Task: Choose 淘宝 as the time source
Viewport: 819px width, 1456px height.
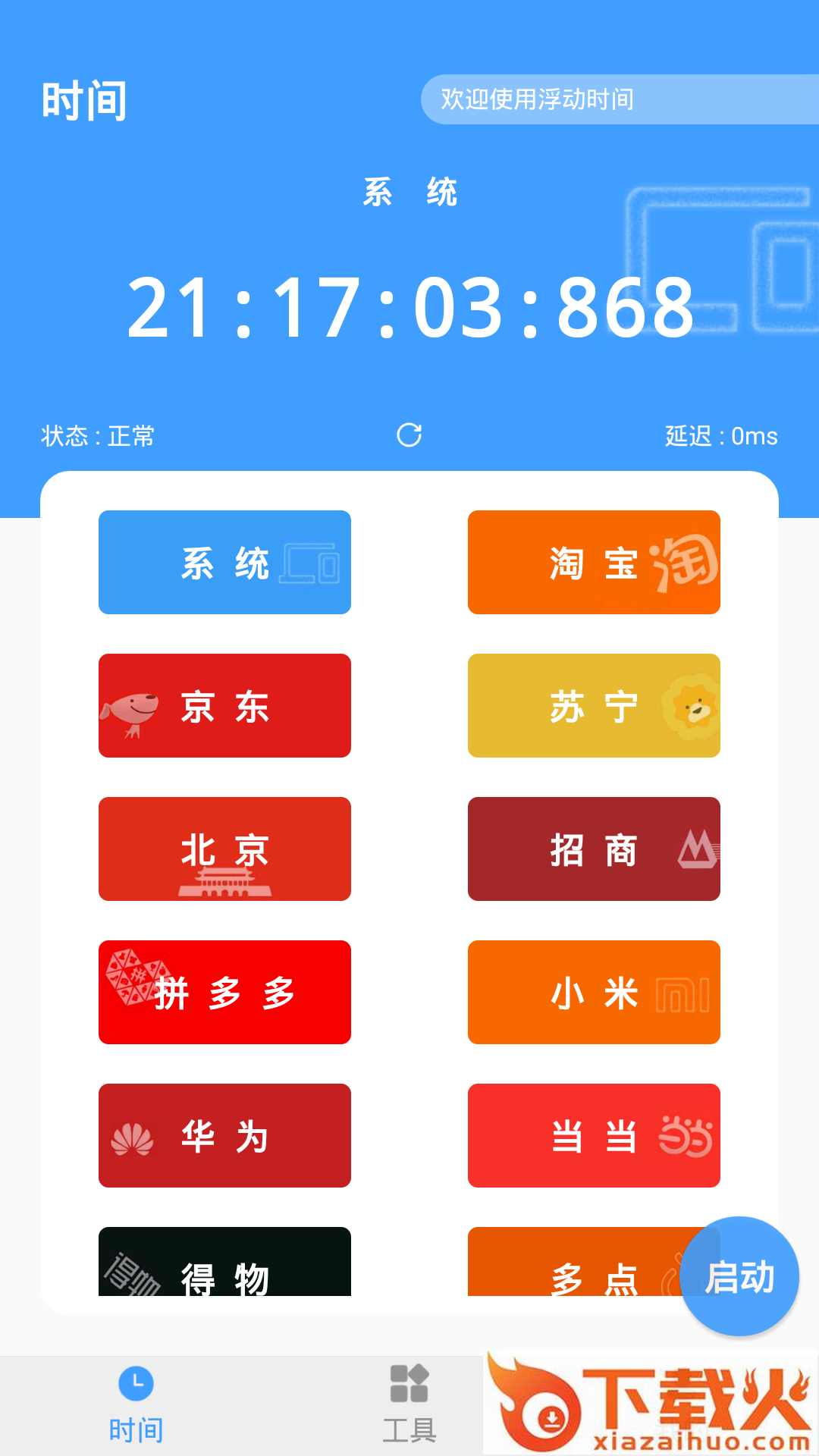Action: 594,562
